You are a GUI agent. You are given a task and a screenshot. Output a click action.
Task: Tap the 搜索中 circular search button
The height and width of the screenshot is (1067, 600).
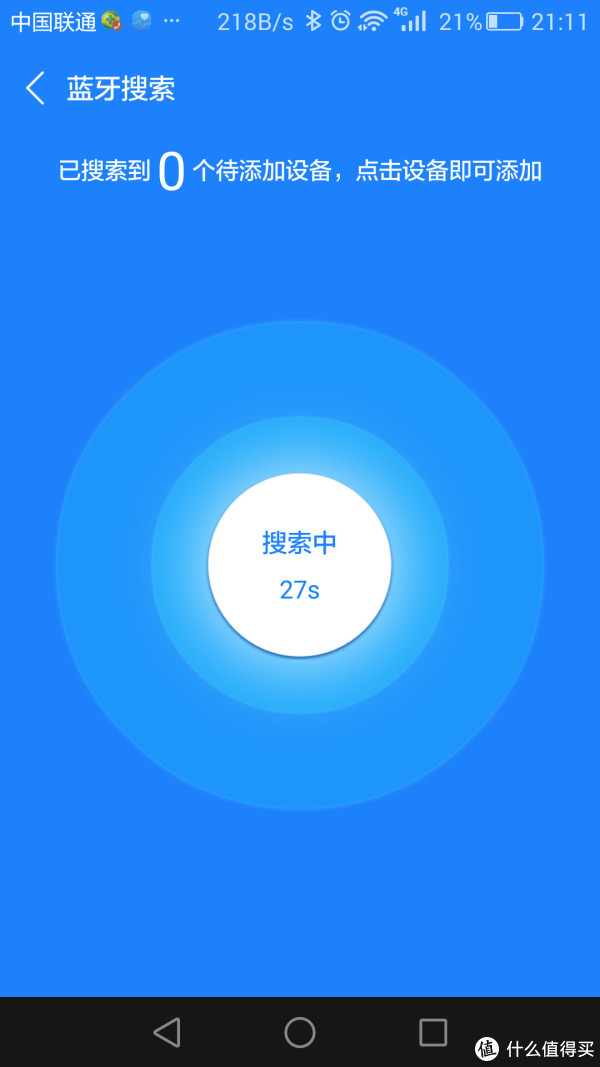(299, 565)
